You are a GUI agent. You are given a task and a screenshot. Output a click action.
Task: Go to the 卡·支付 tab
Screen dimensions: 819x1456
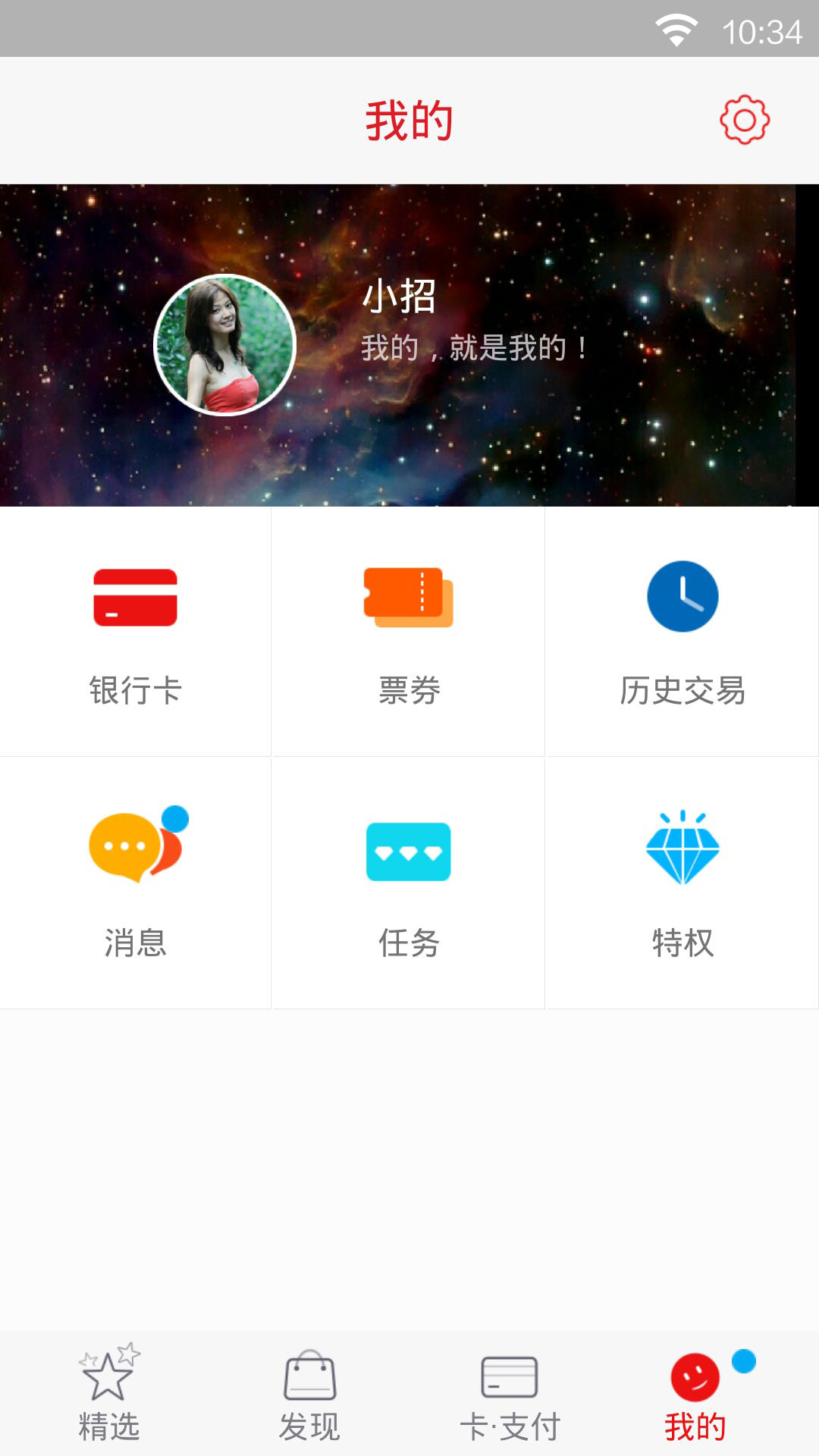tap(510, 1394)
